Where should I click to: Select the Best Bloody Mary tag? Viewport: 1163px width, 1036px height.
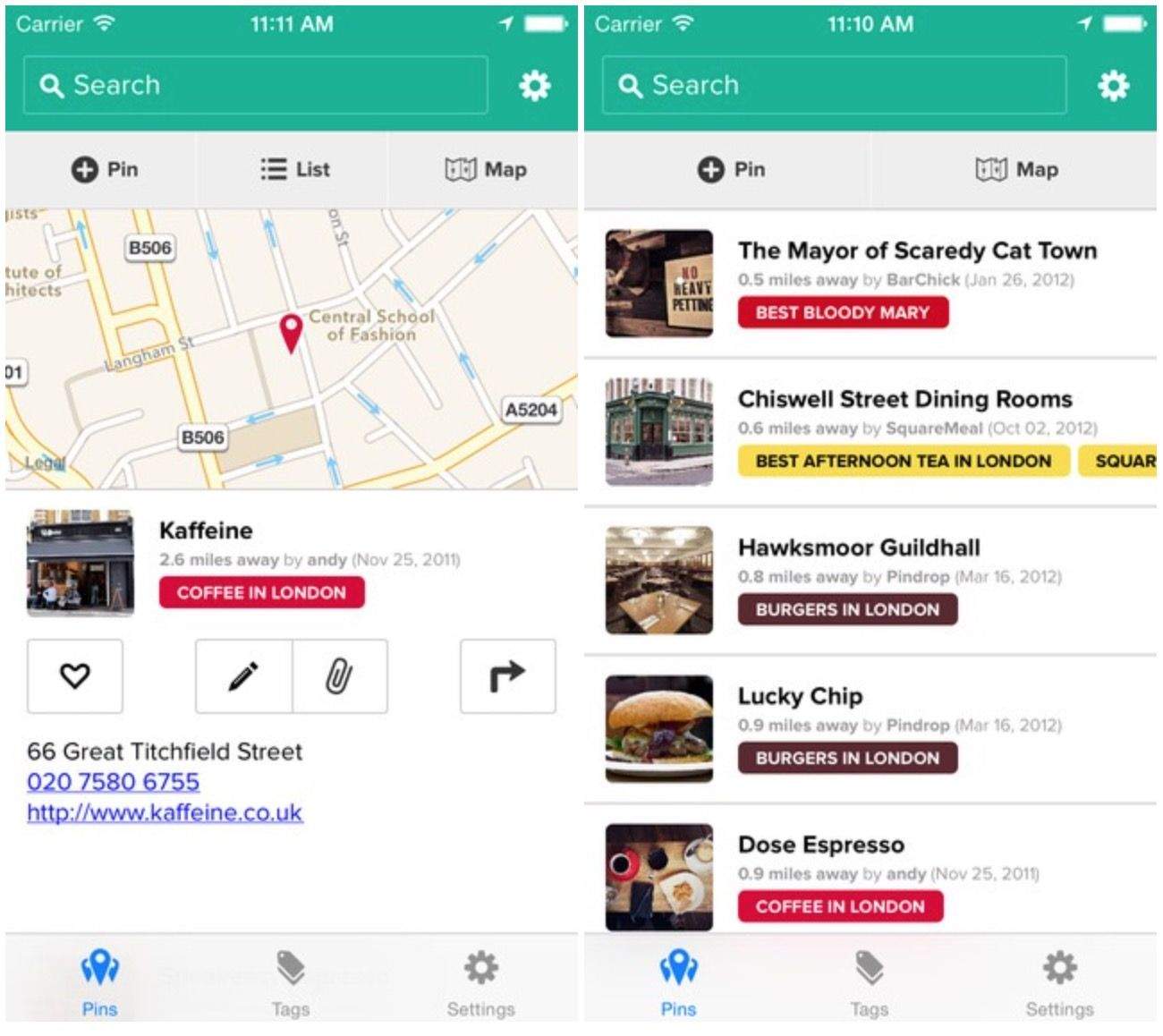(x=842, y=312)
